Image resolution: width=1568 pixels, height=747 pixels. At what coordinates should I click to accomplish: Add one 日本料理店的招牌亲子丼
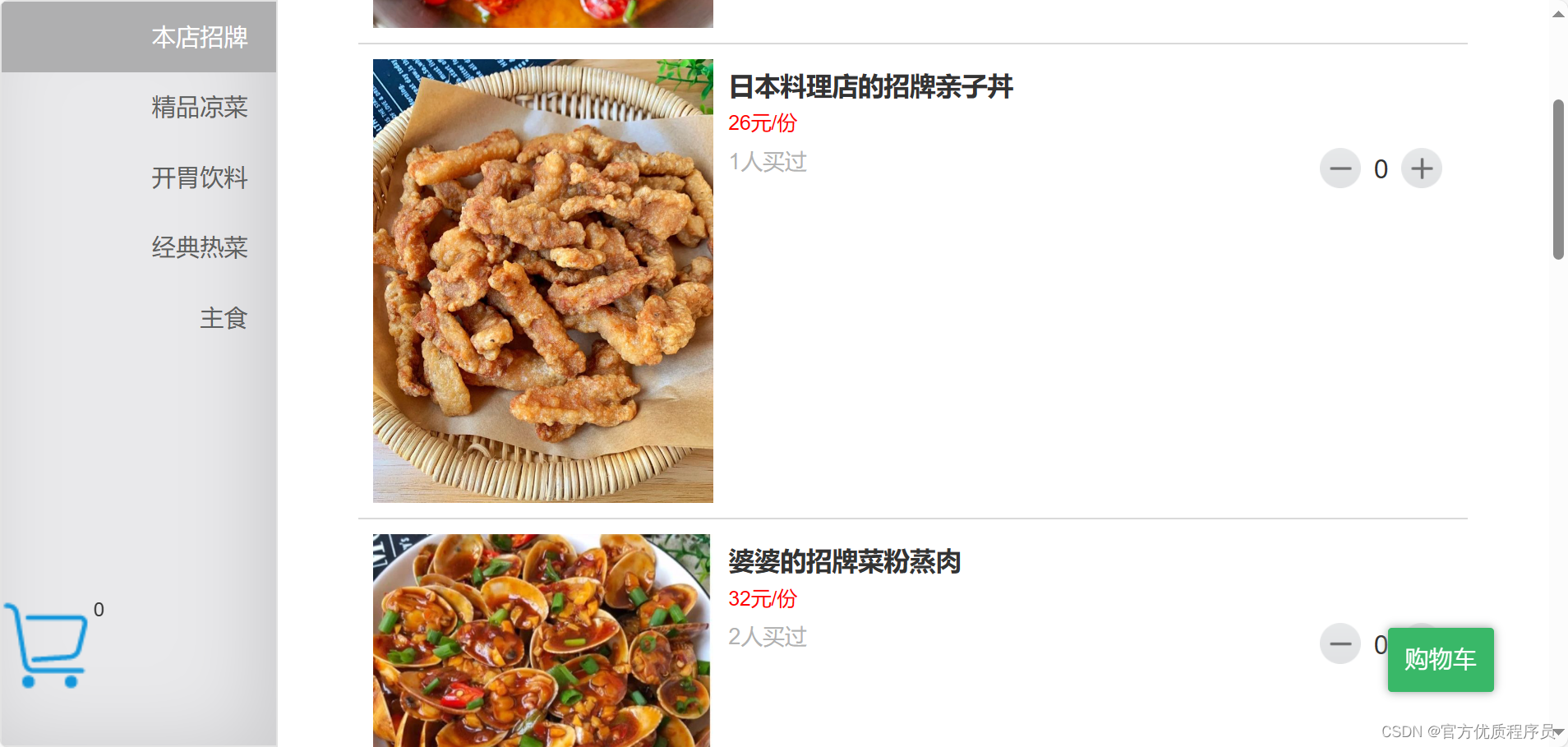pyautogui.click(x=1421, y=168)
